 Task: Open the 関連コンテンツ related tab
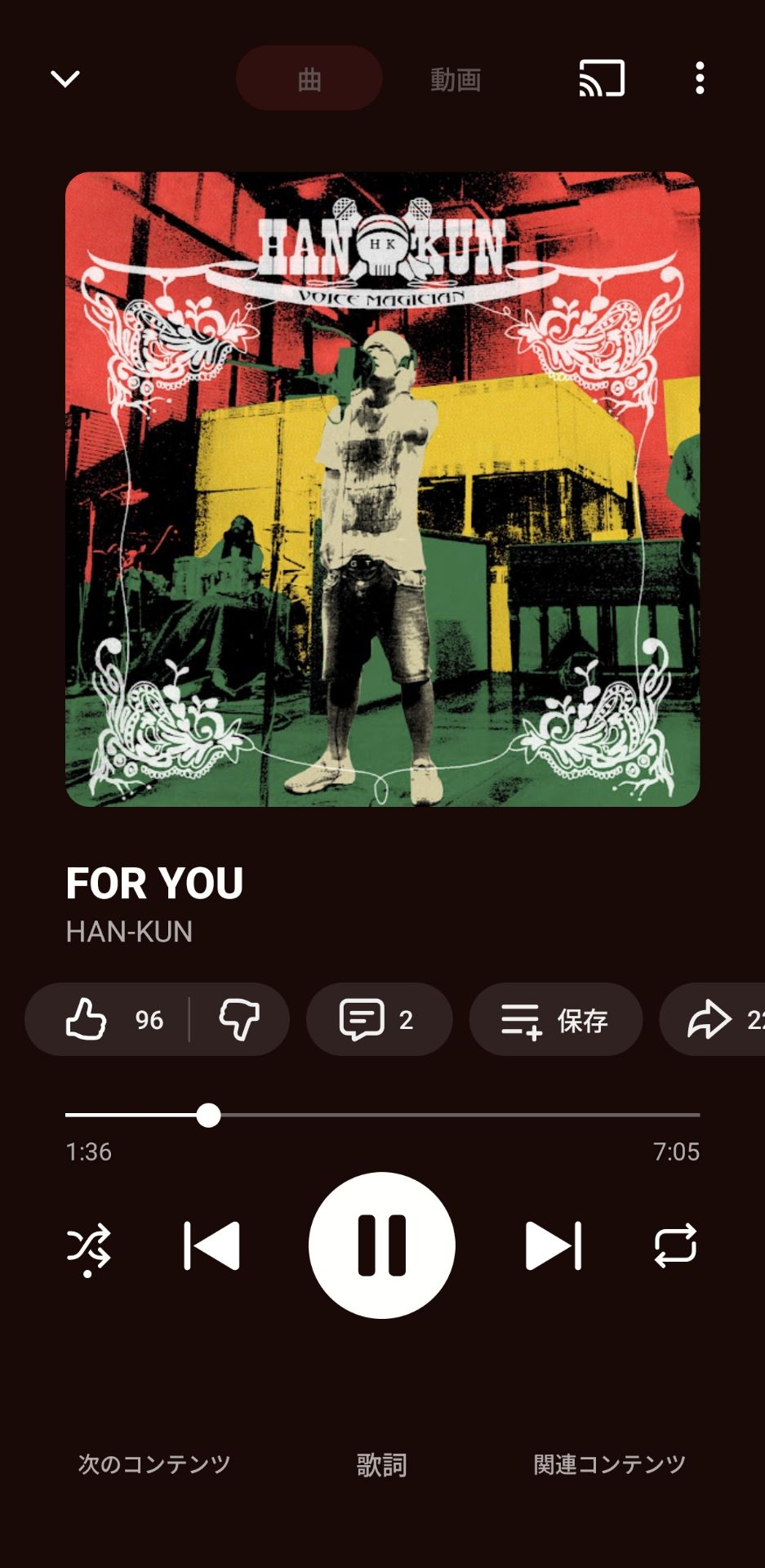609,1464
